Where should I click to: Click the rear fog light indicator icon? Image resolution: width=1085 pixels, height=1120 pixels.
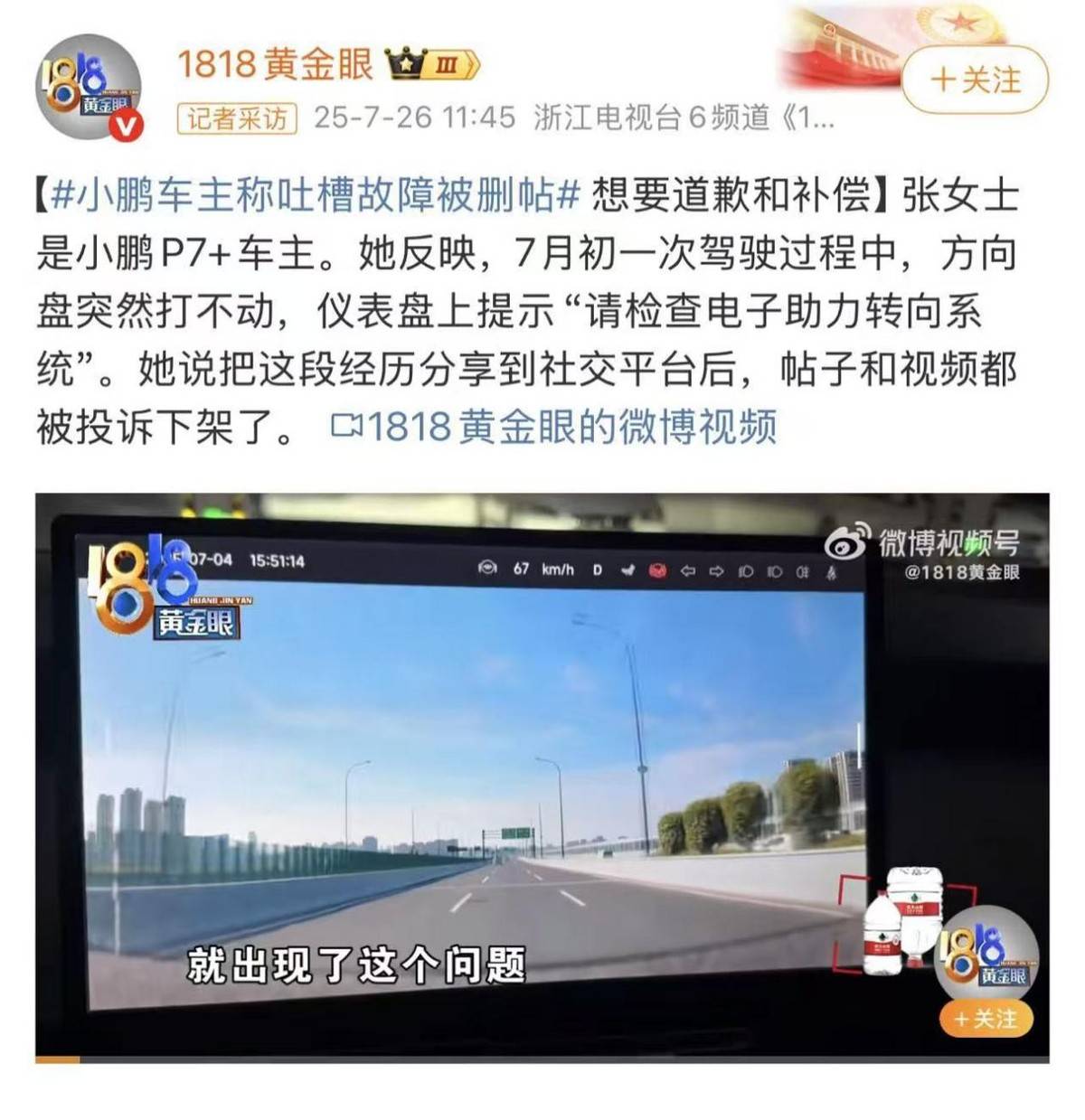pyautogui.click(x=803, y=571)
